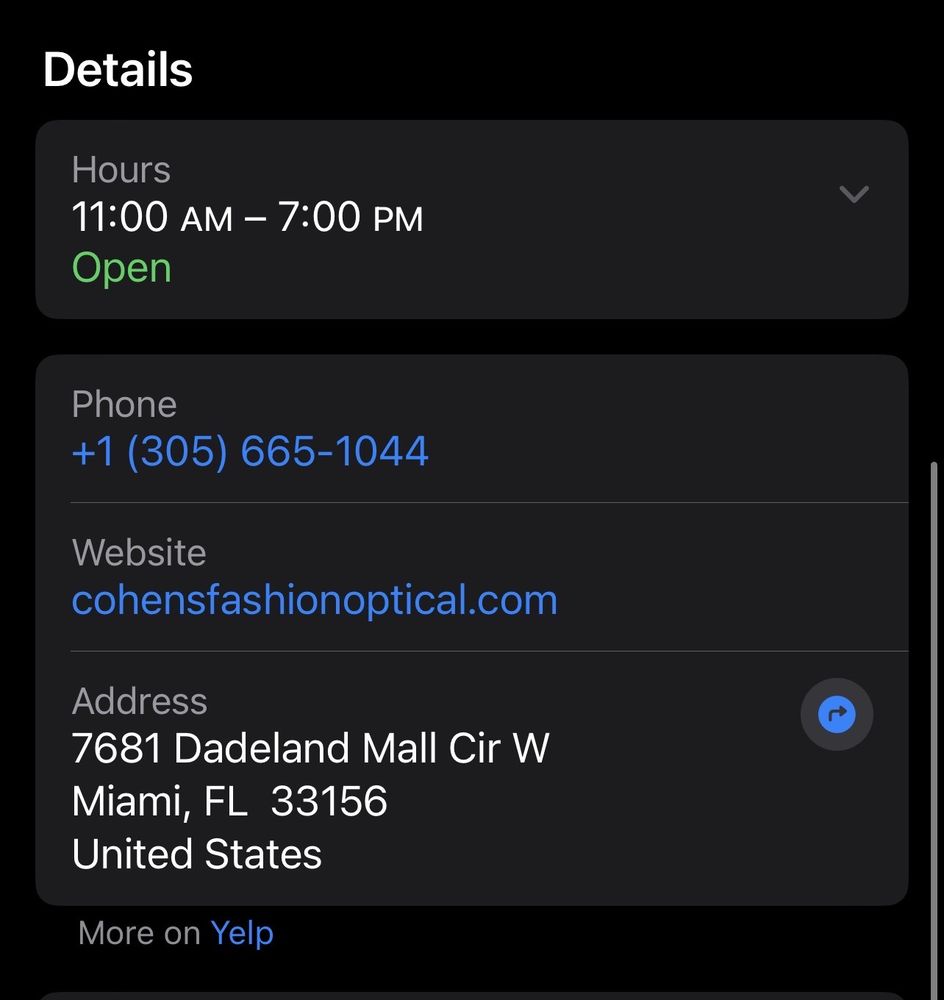Visit the Yelp page
Screen dimensions: 944x1000
[x=242, y=932]
